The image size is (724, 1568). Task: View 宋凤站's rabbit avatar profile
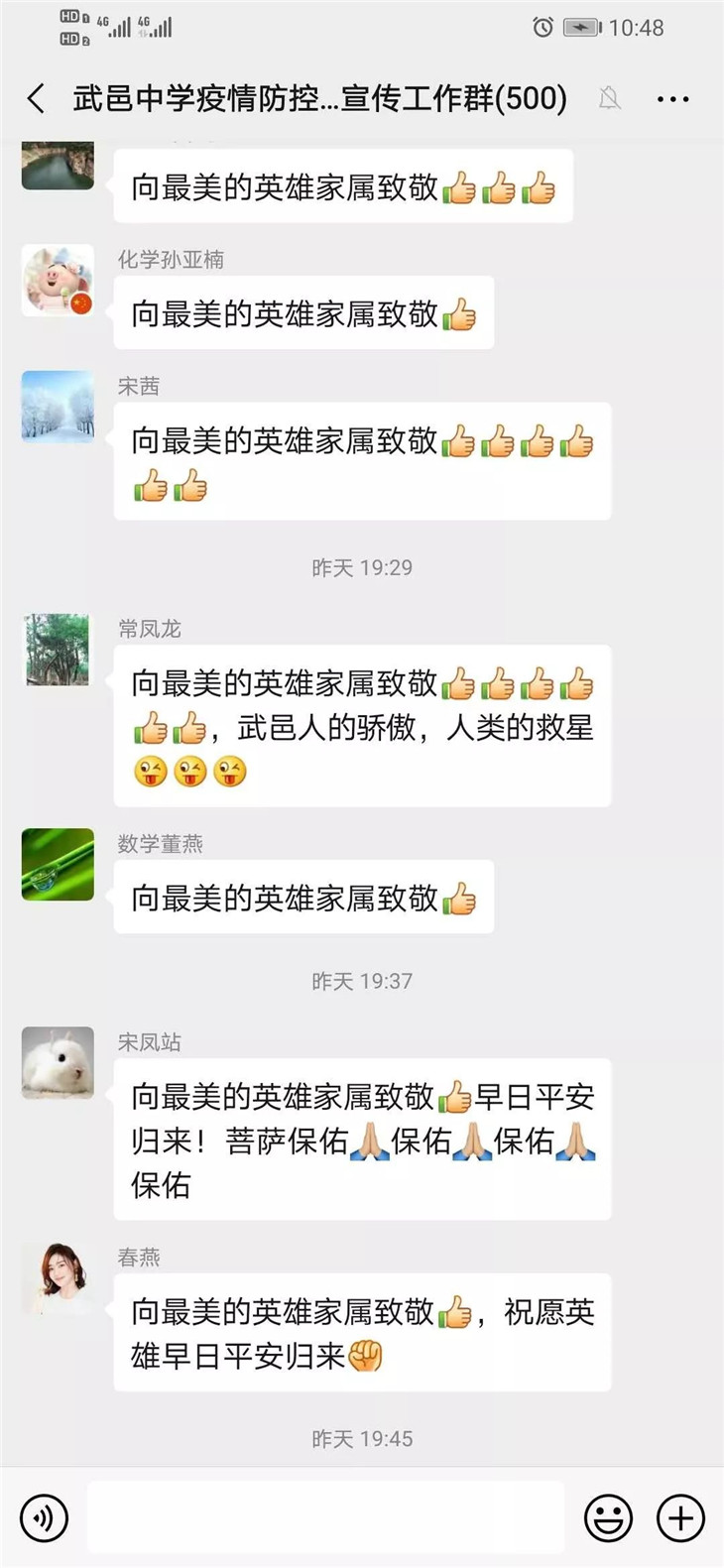(58, 1063)
